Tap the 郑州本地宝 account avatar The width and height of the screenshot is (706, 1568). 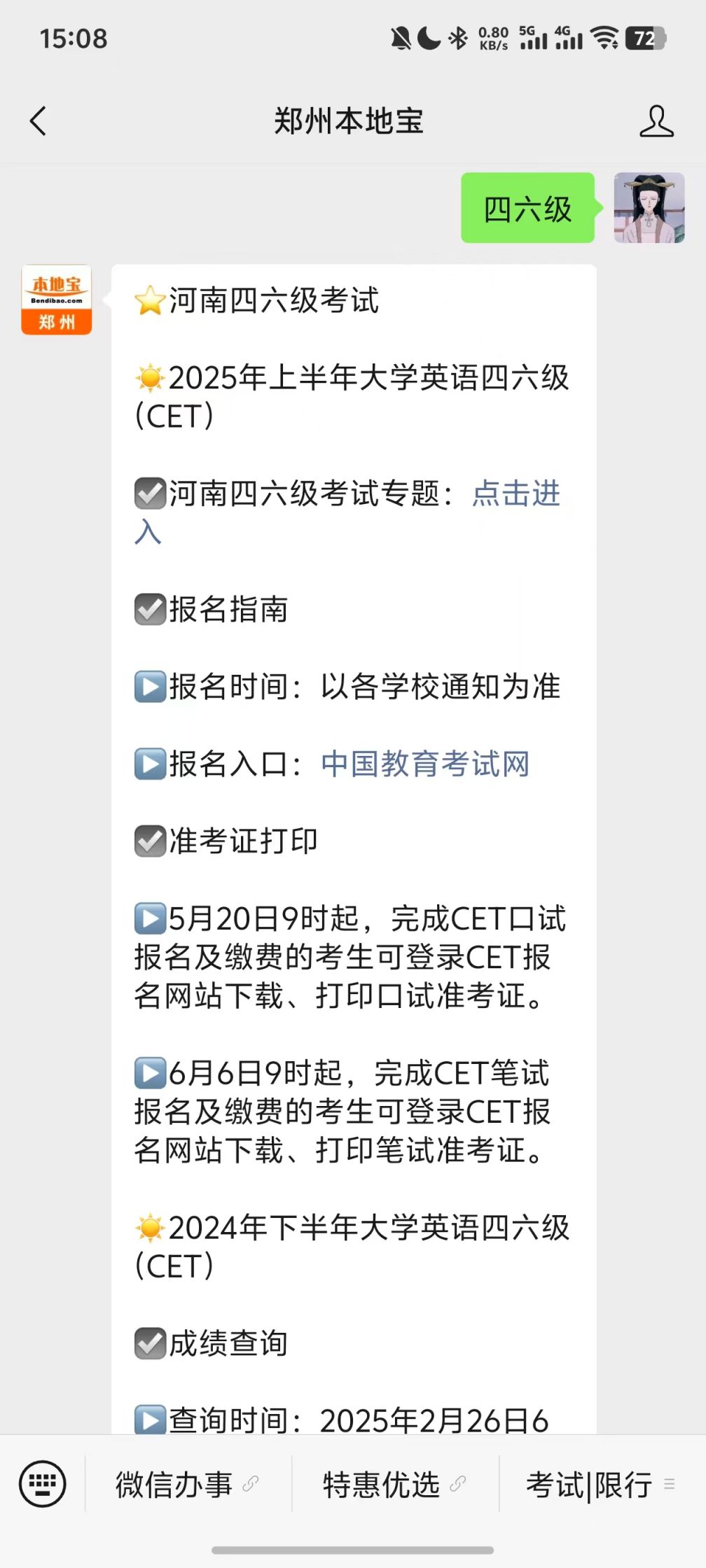(57, 300)
